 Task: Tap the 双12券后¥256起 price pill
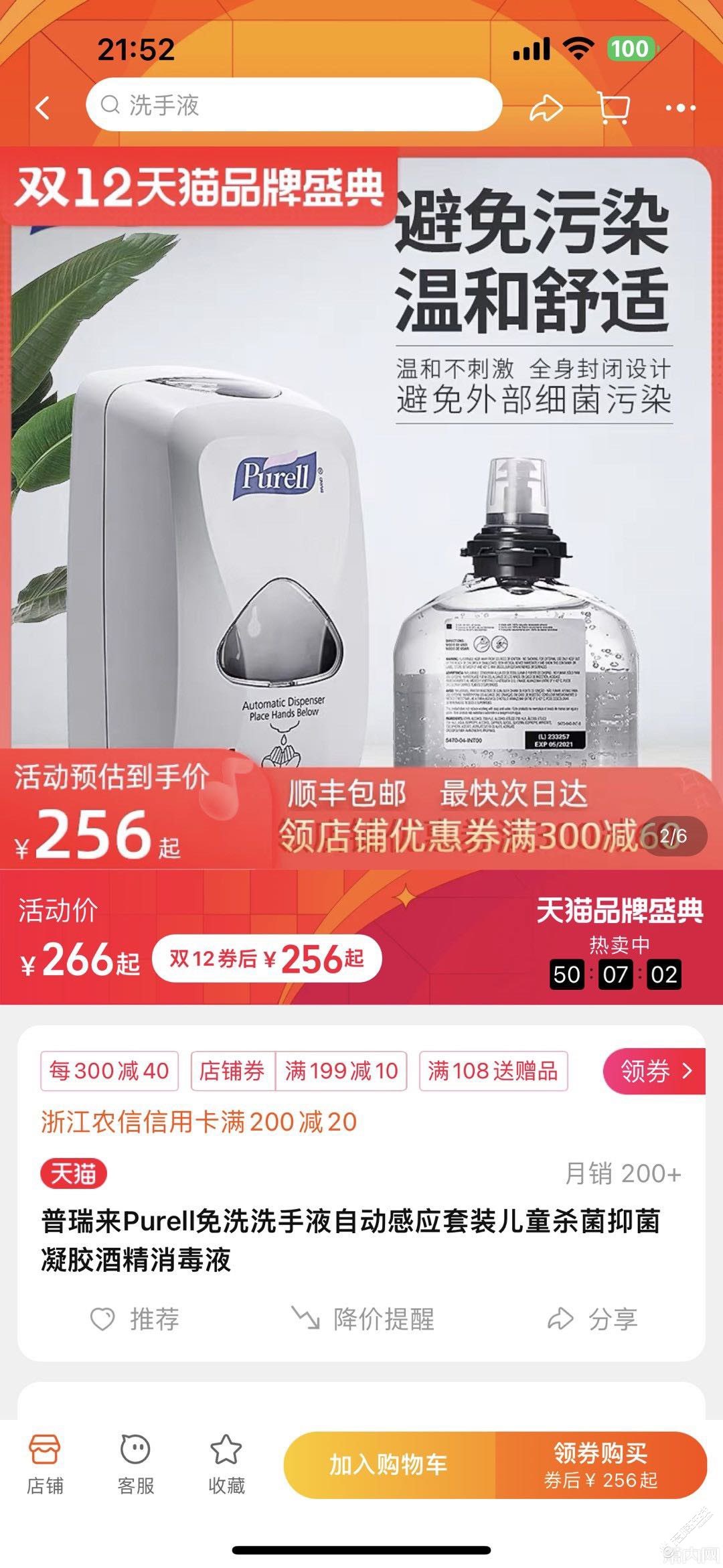point(266,958)
